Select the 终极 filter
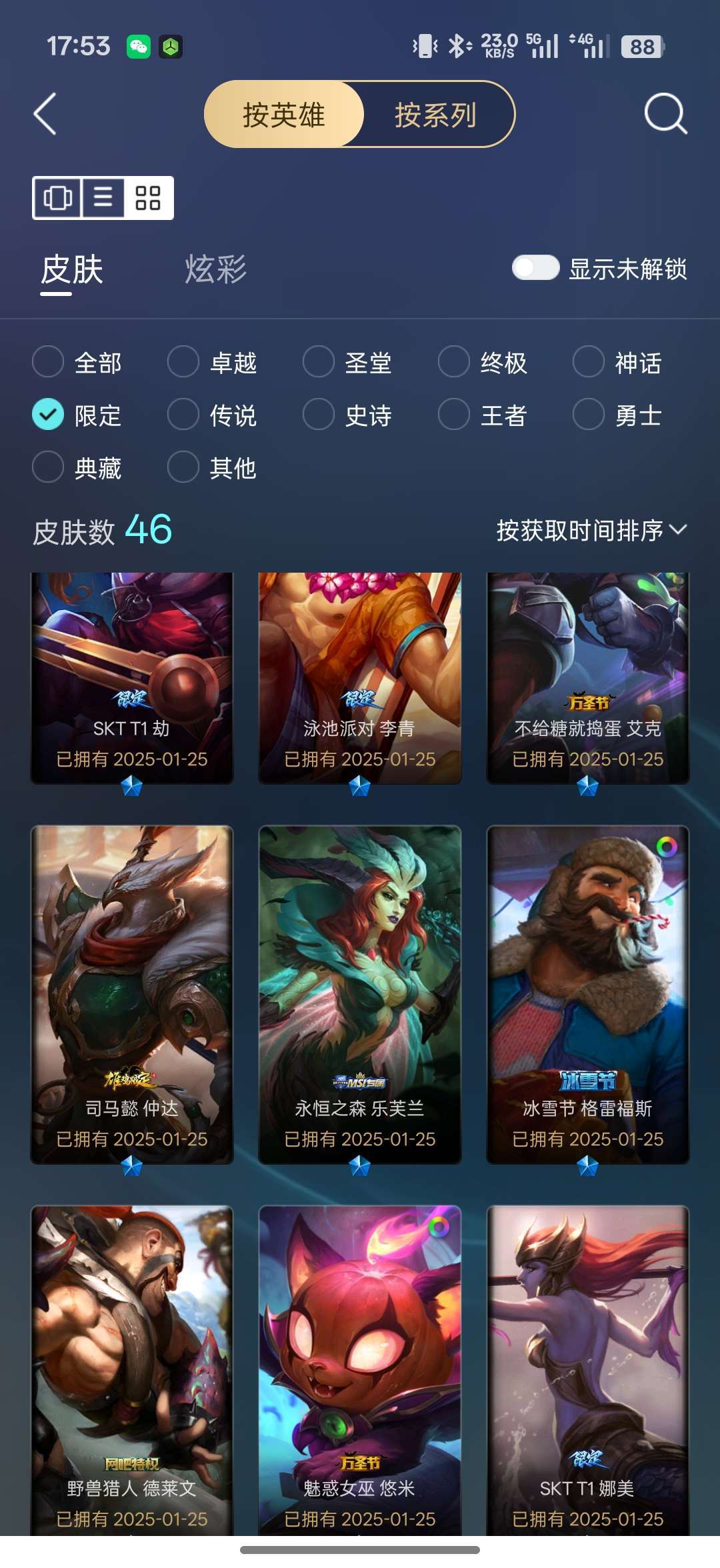The width and height of the screenshot is (720, 1568). pyautogui.click(x=455, y=363)
